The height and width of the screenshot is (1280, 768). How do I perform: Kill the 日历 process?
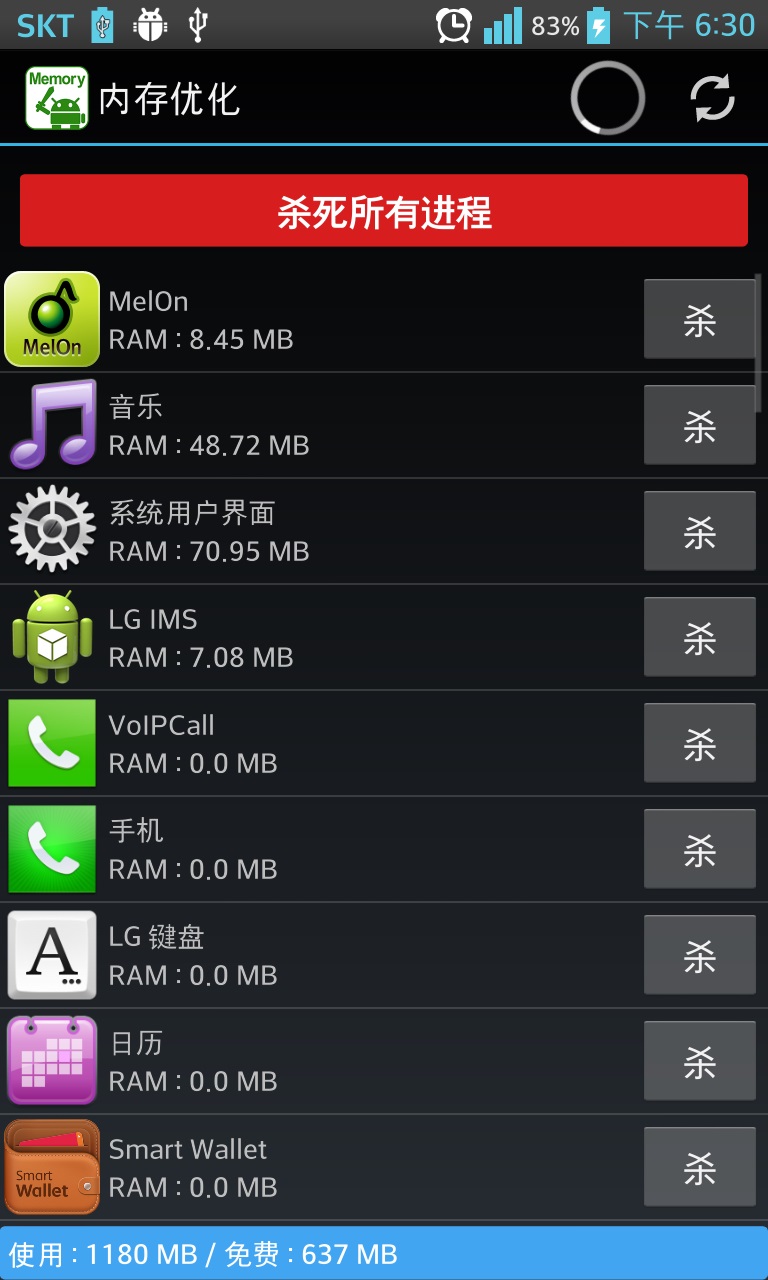[x=699, y=1061]
